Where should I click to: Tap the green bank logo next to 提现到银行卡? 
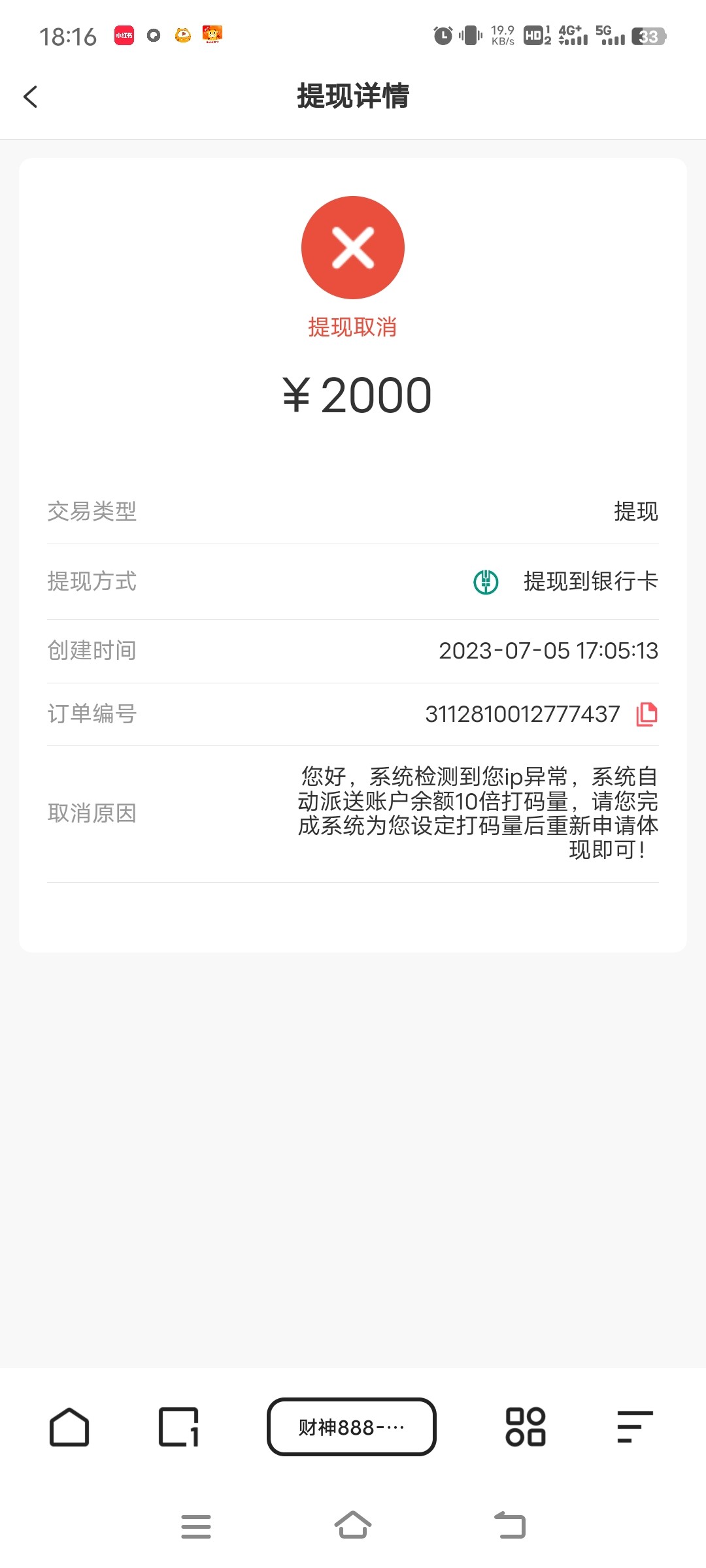click(484, 580)
